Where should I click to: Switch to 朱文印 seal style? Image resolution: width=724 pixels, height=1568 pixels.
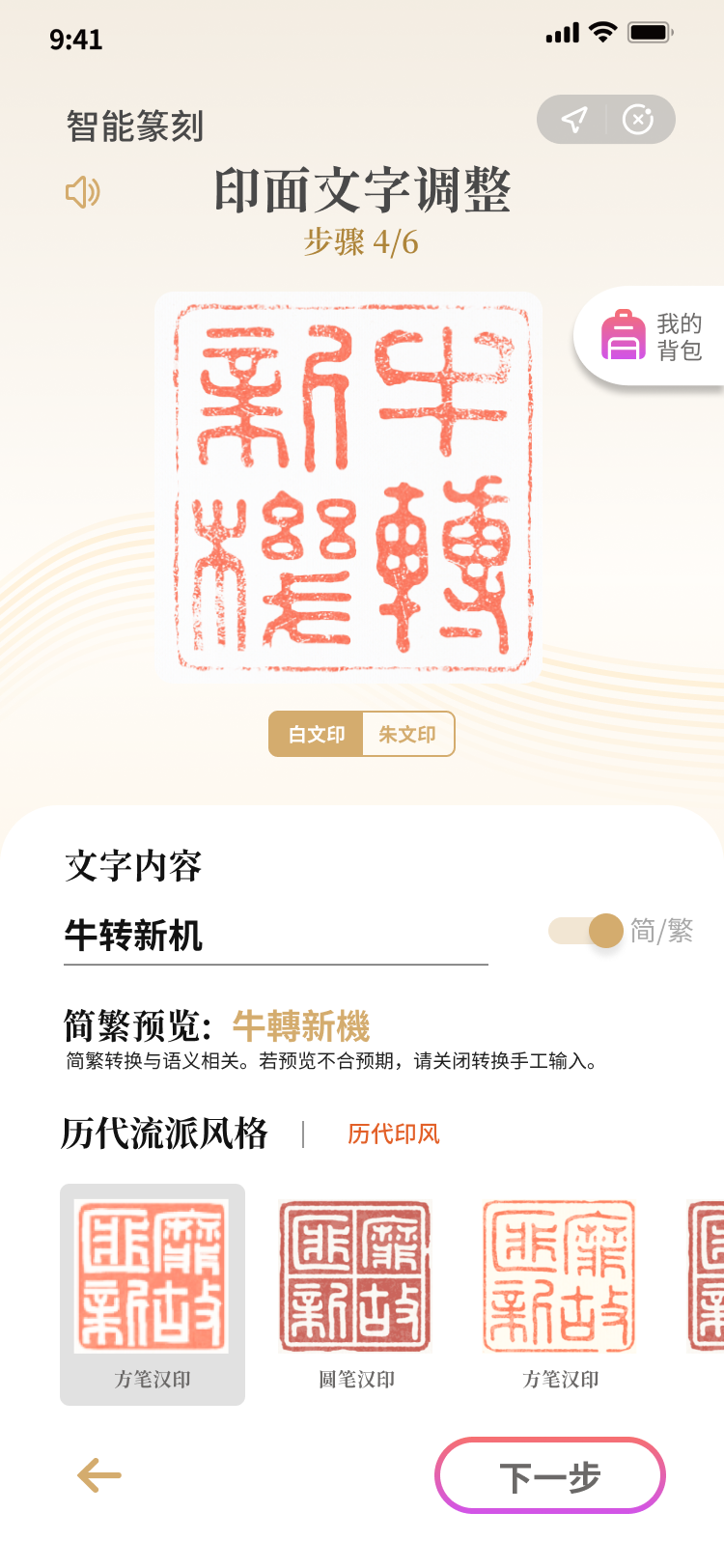(x=407, y=735)
